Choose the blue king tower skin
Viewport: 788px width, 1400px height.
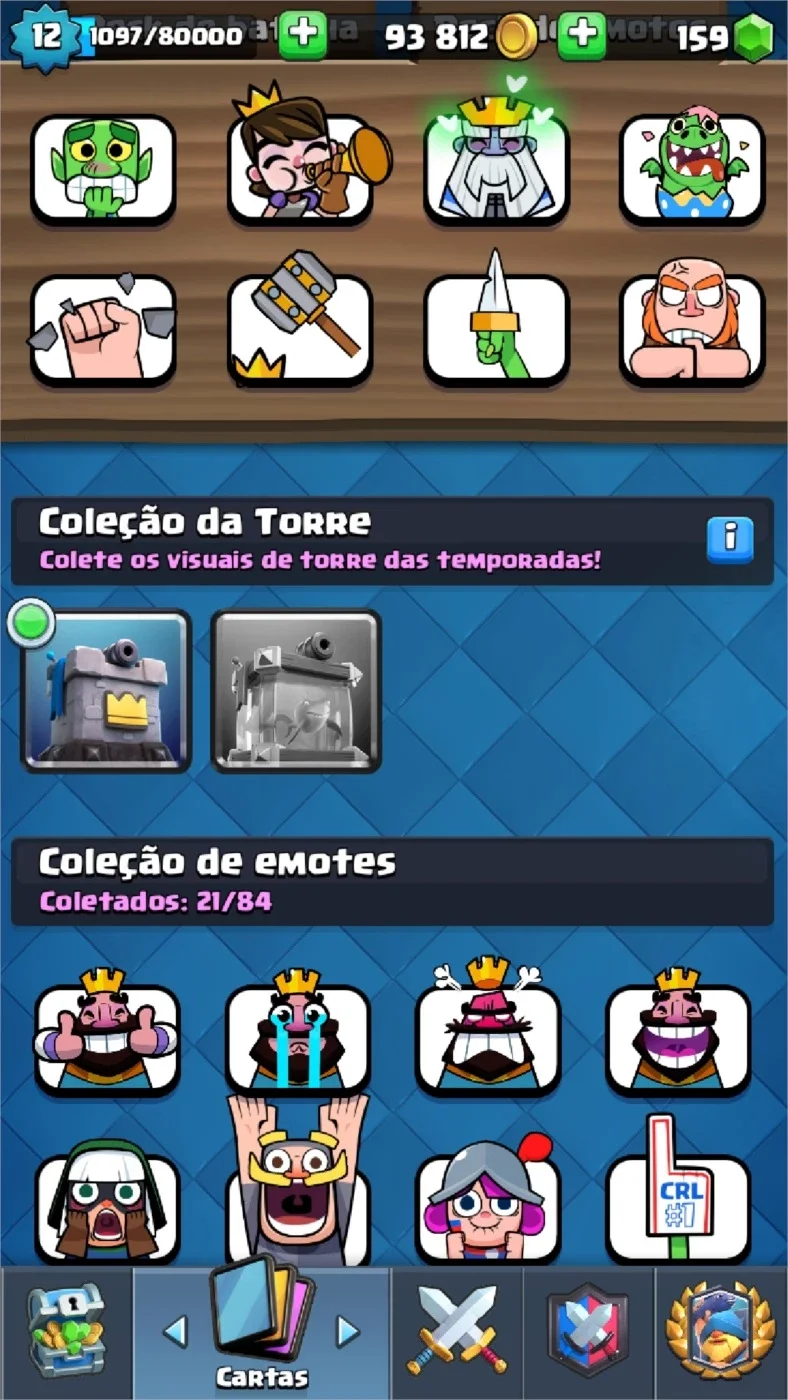(x=106, y=691)
